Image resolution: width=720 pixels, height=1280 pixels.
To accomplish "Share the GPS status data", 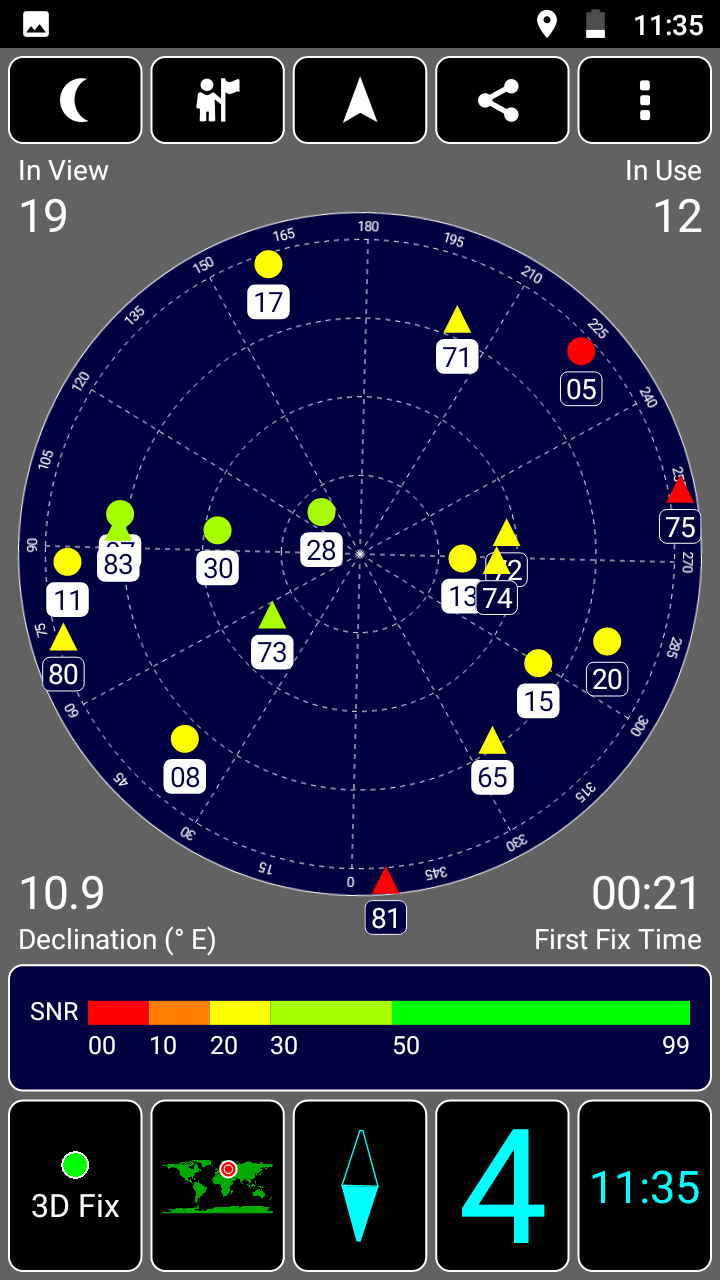I will pos(502,100).
